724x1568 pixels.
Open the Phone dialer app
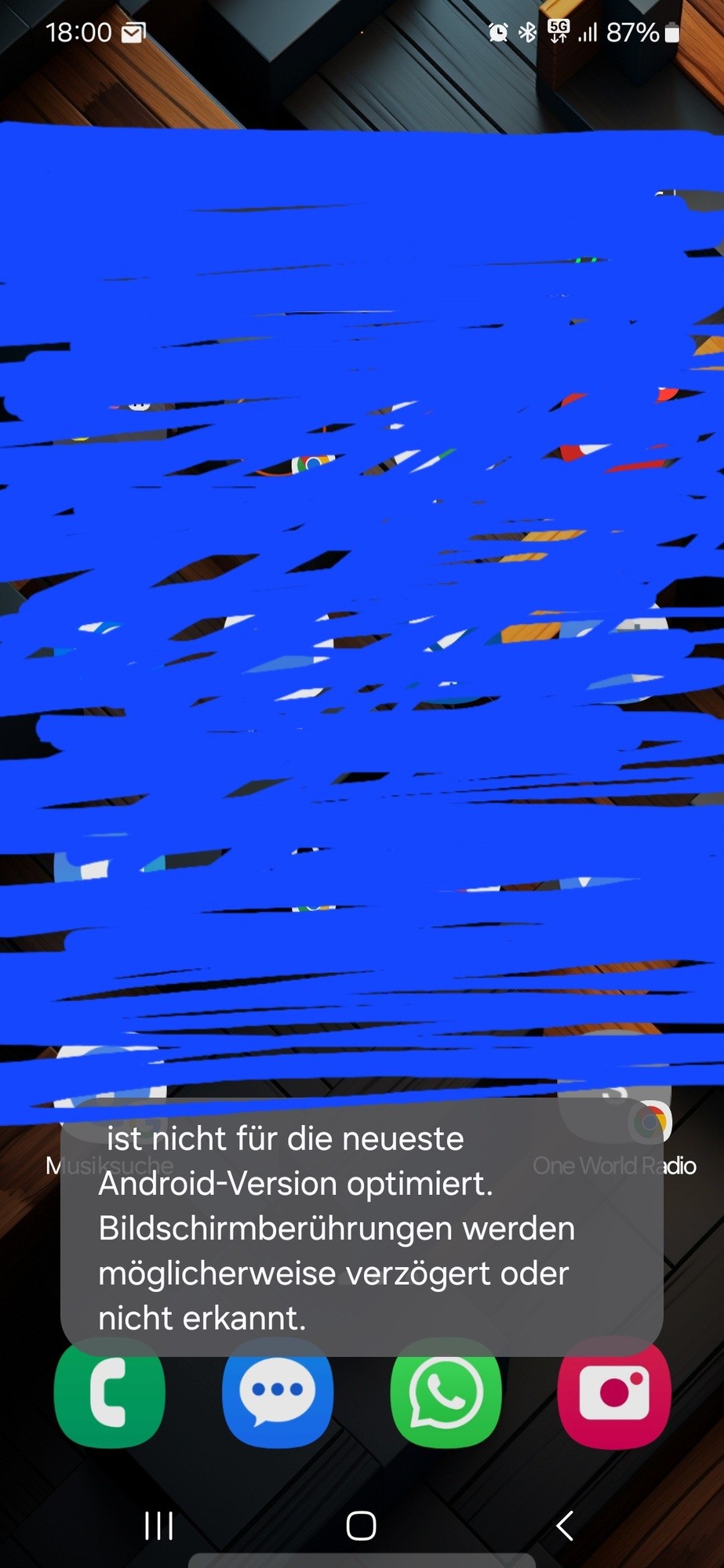[x=109, y=1392]
